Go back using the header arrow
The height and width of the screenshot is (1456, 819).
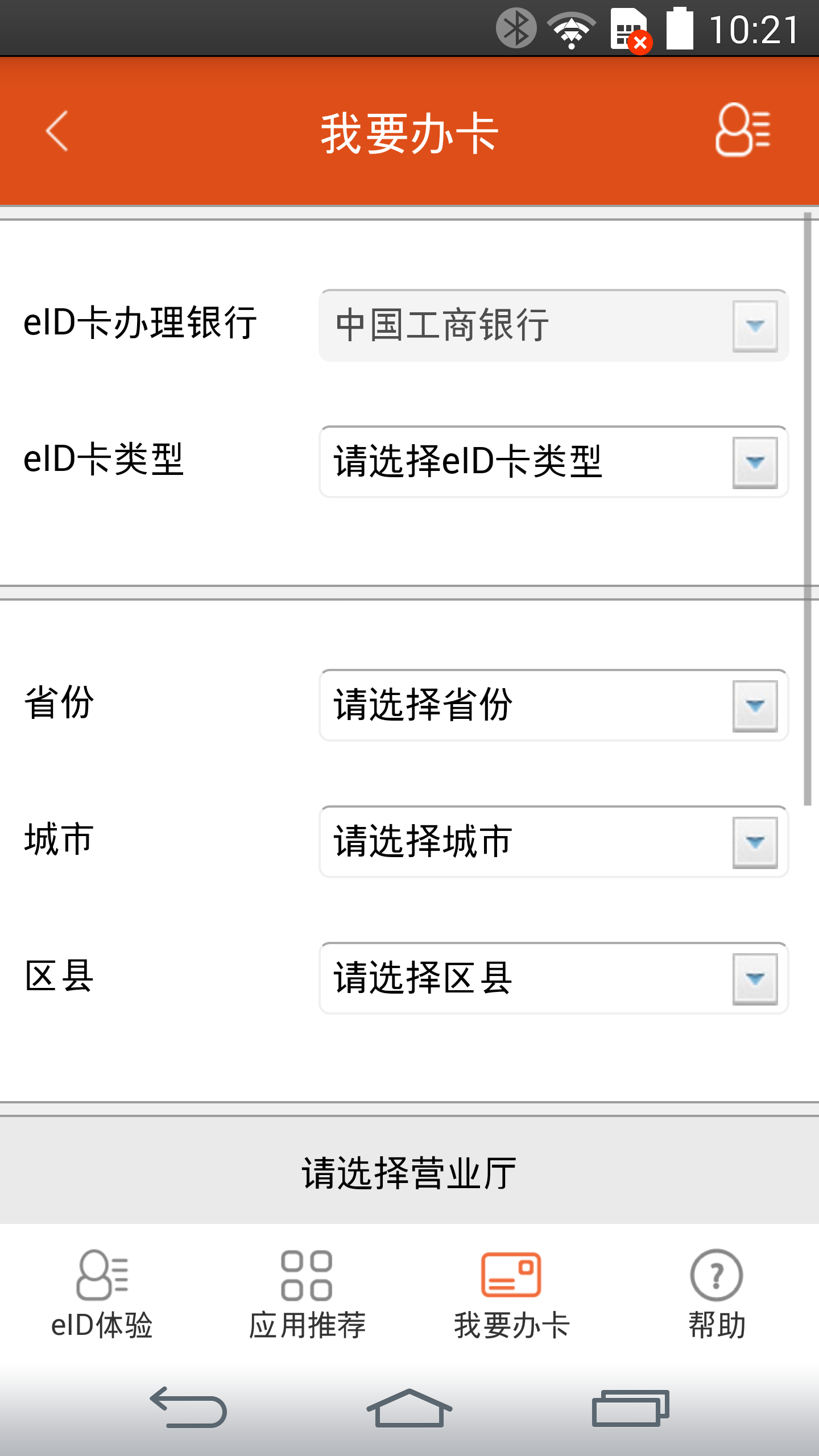pyautogui.click(x=57, y=131)
